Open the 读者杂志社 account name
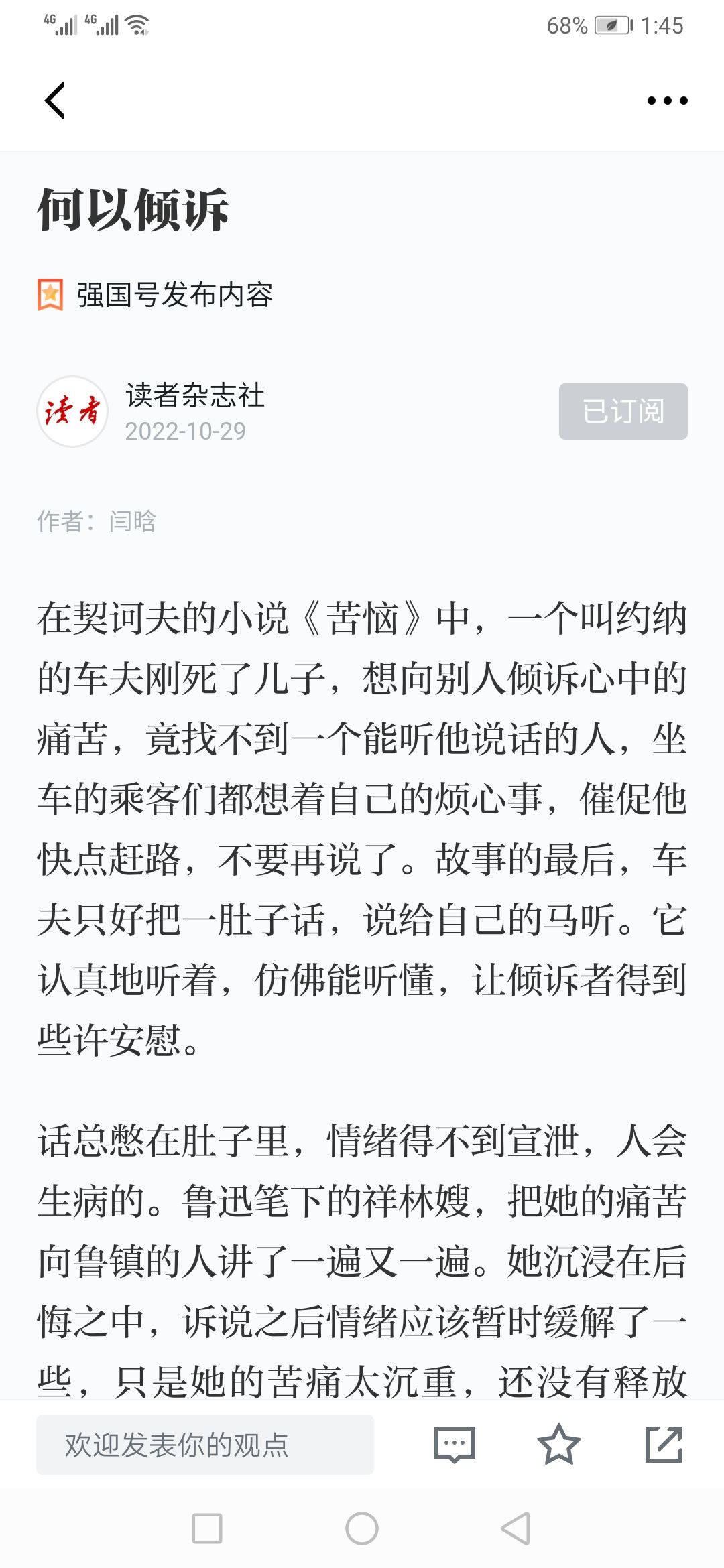This screenshot has width=724, height=1568. tap(195, 395)
